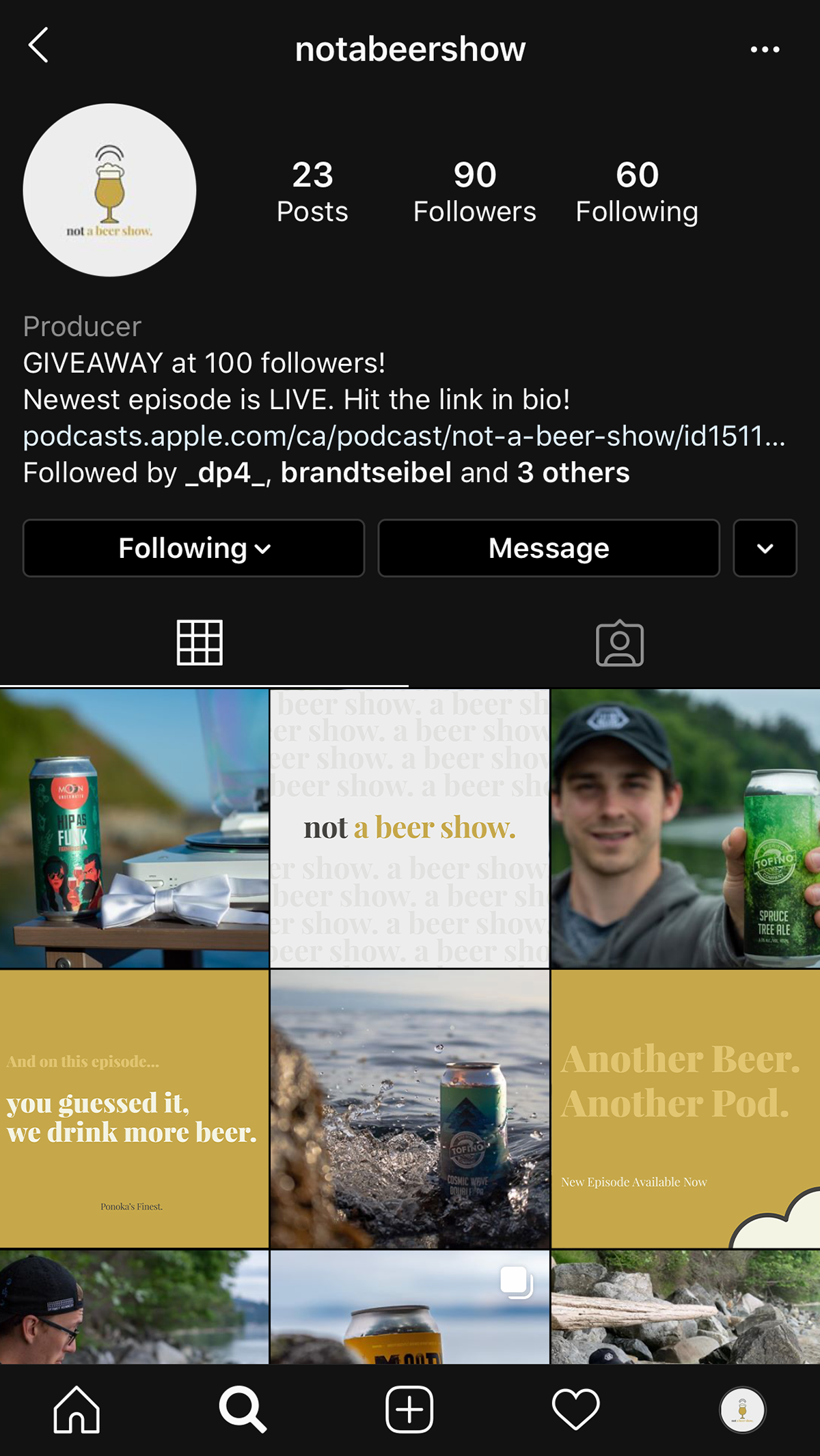Open the Hip As Funk can post

click(134, 828)
